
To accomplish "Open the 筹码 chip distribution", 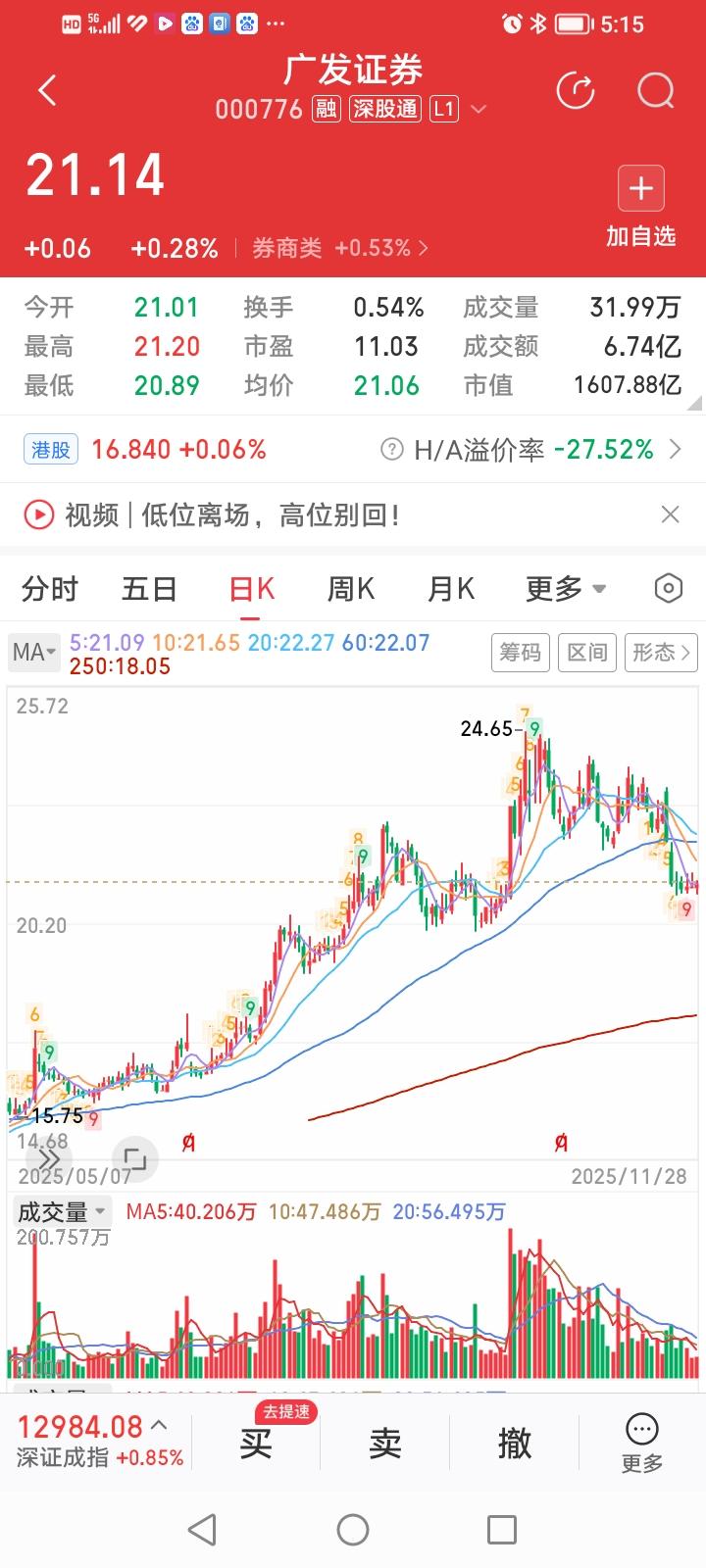I will tap(520, 653).
